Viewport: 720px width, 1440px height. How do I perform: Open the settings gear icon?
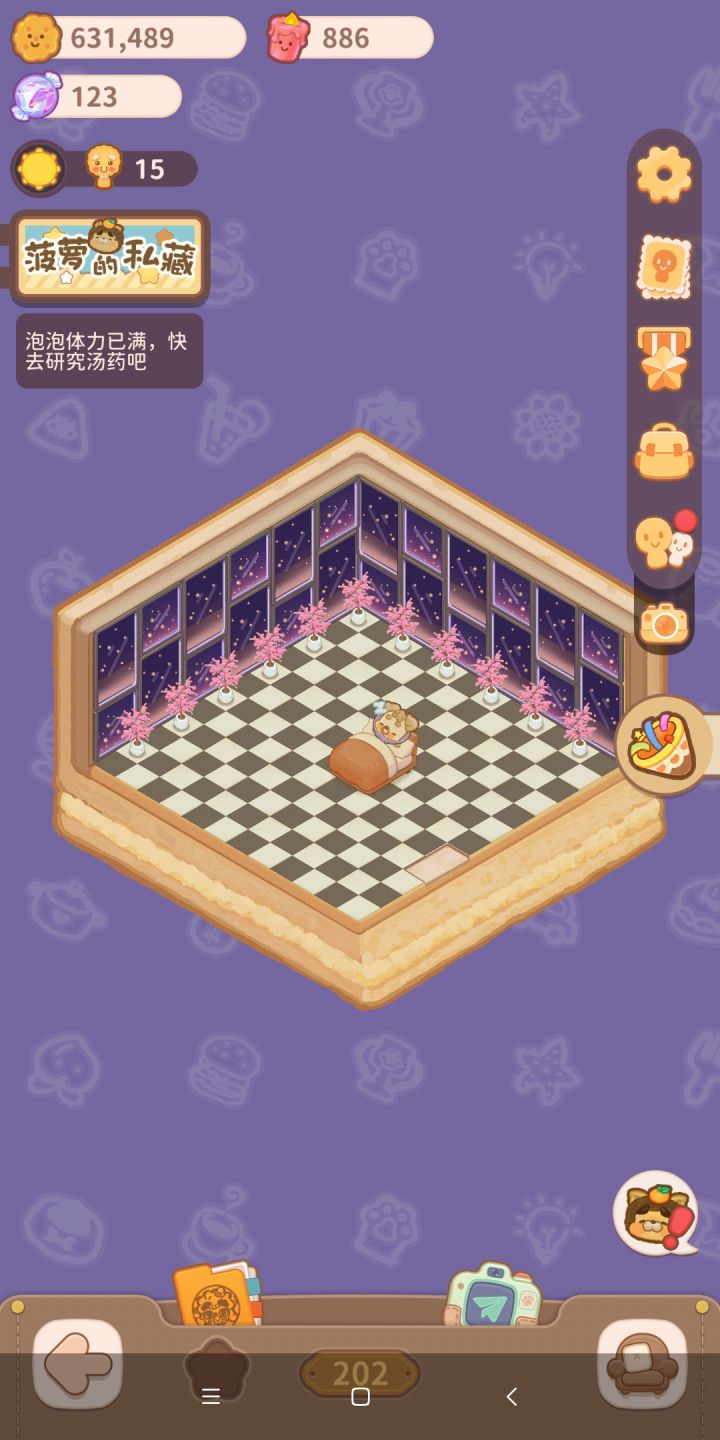tap(663, 172)
